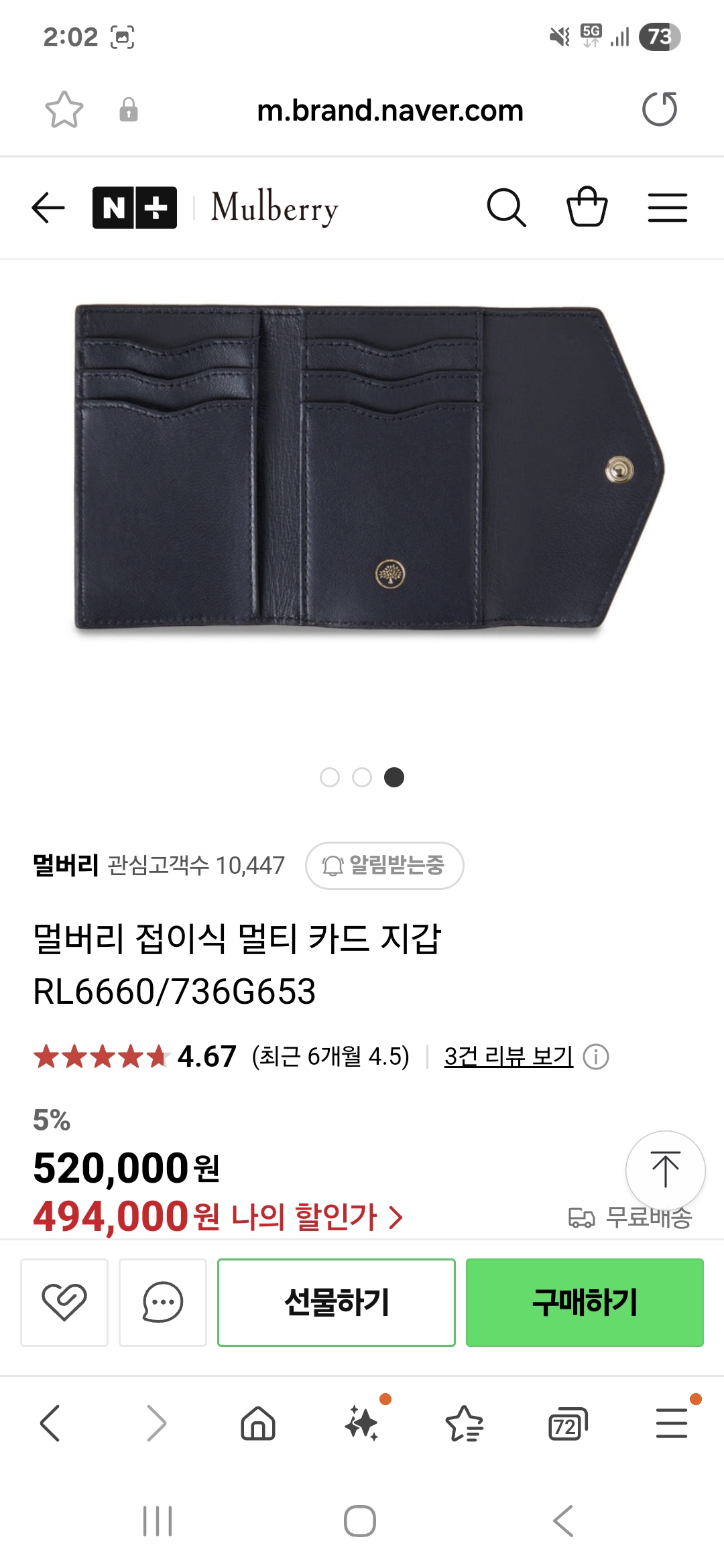Jump to top with the arrow button
The height and width of the screenshot is (1568, 724).
coord(665,1170)
